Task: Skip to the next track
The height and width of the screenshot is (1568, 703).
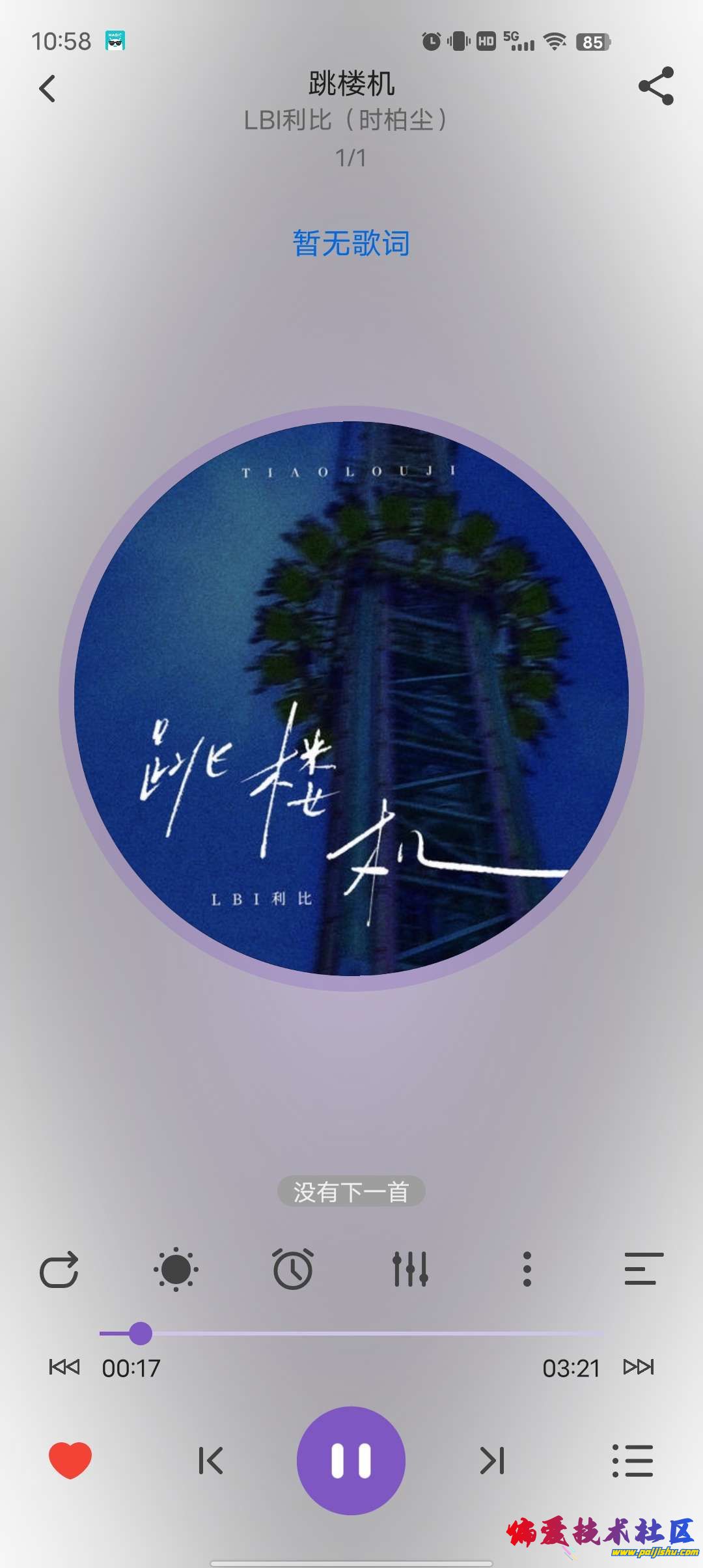Action: click(x=492, y=1461)
